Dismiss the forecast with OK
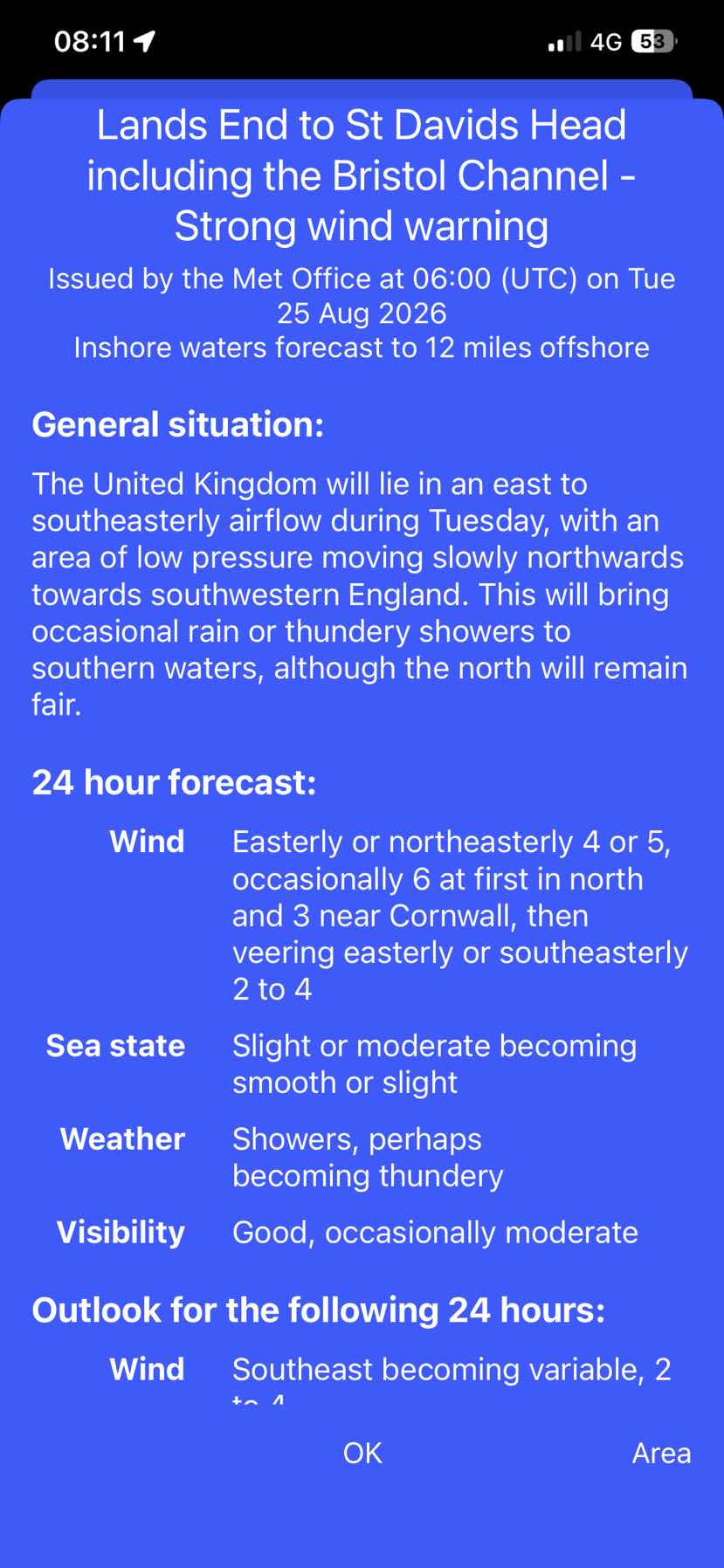Screen dimensions: 724x1568 click(362, 1453)
